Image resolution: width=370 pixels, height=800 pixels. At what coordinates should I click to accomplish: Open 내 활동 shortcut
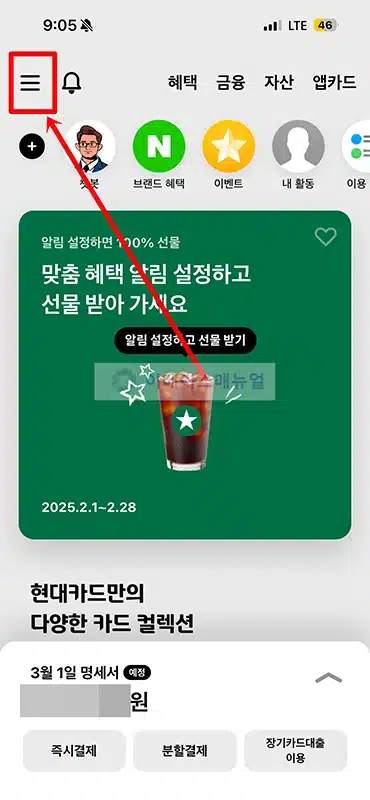298,154
